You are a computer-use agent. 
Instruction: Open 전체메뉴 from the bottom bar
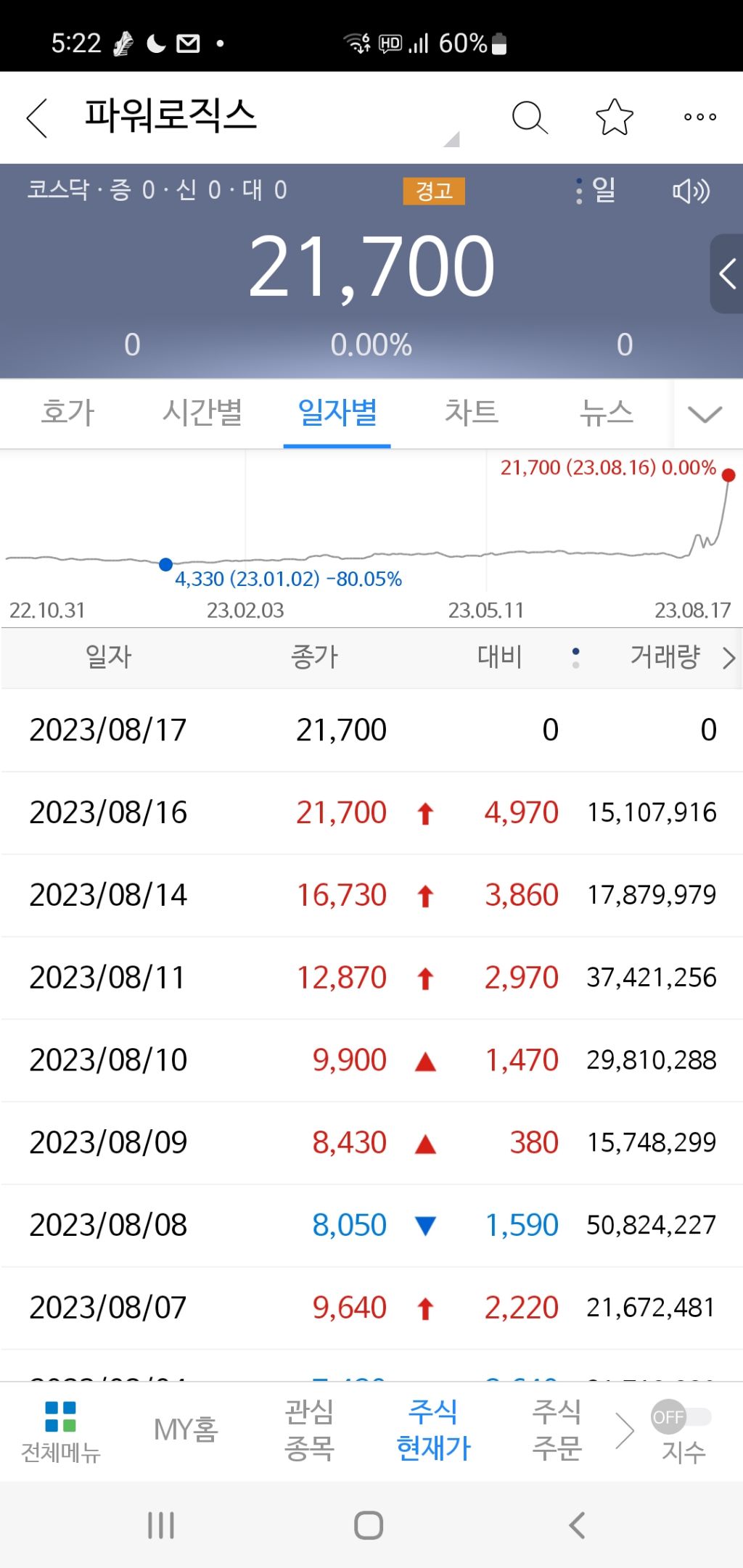point(60,1432)
